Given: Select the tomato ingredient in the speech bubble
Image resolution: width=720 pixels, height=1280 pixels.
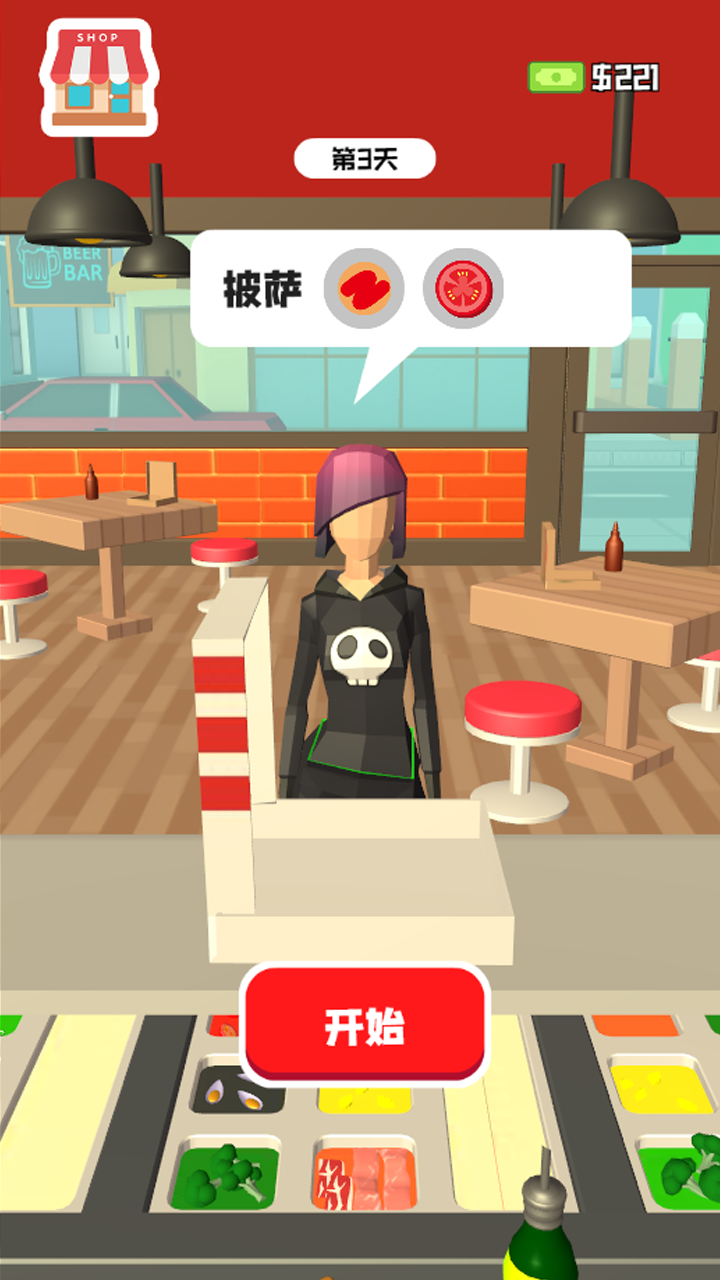Looking at the screenshot, I should pyautogui.click(x=462, y=288).
